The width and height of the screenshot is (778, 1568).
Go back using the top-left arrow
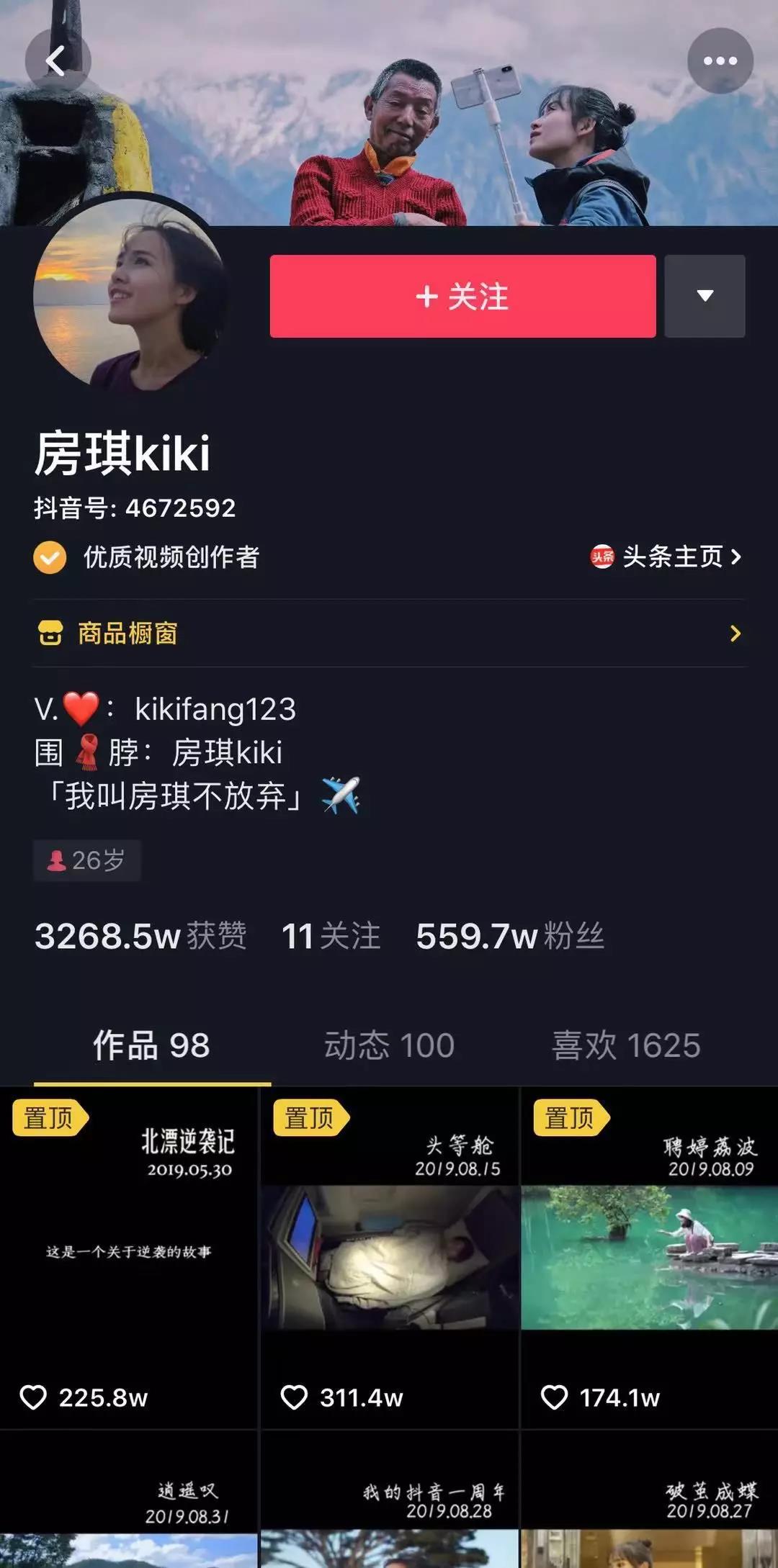(57, 60)
